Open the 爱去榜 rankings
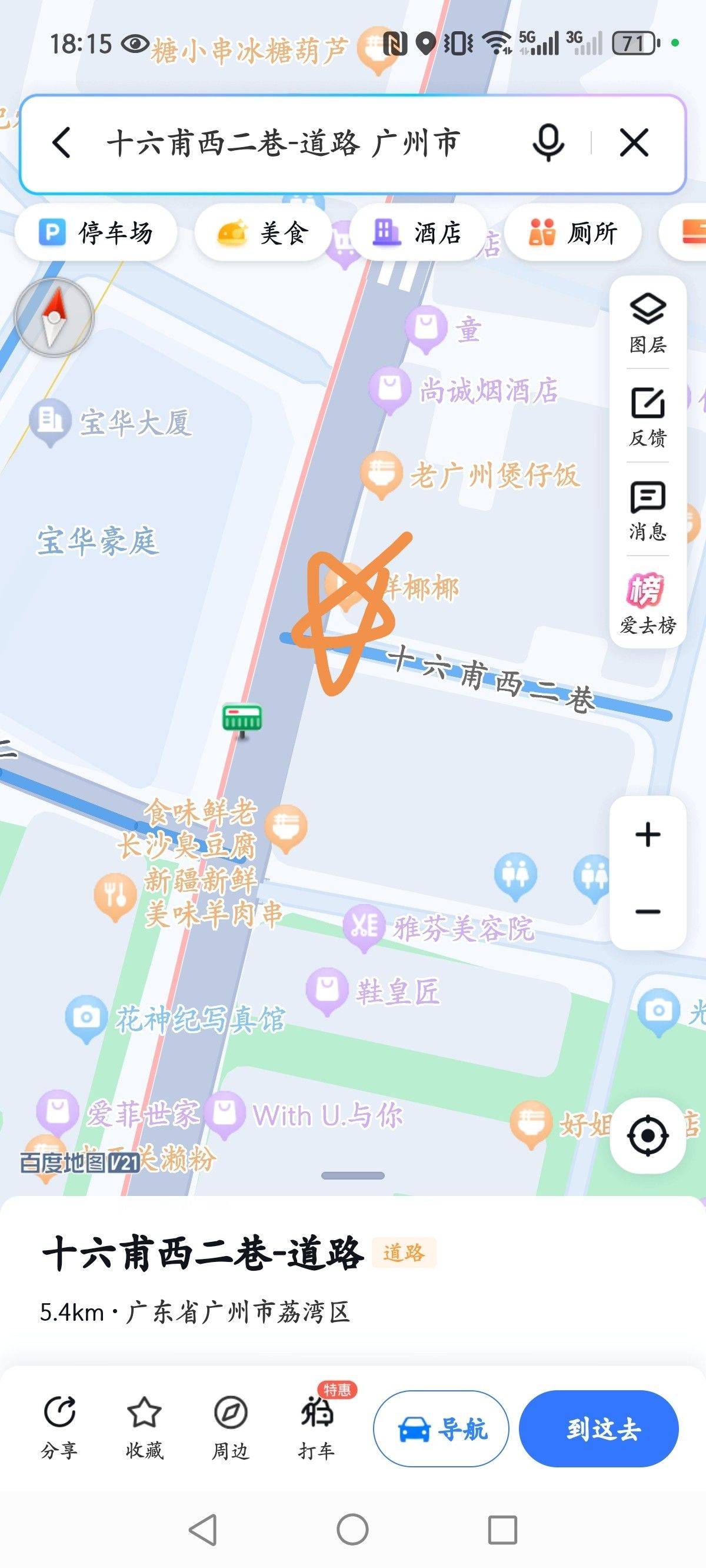The image size is (706, 1568). 648,603
